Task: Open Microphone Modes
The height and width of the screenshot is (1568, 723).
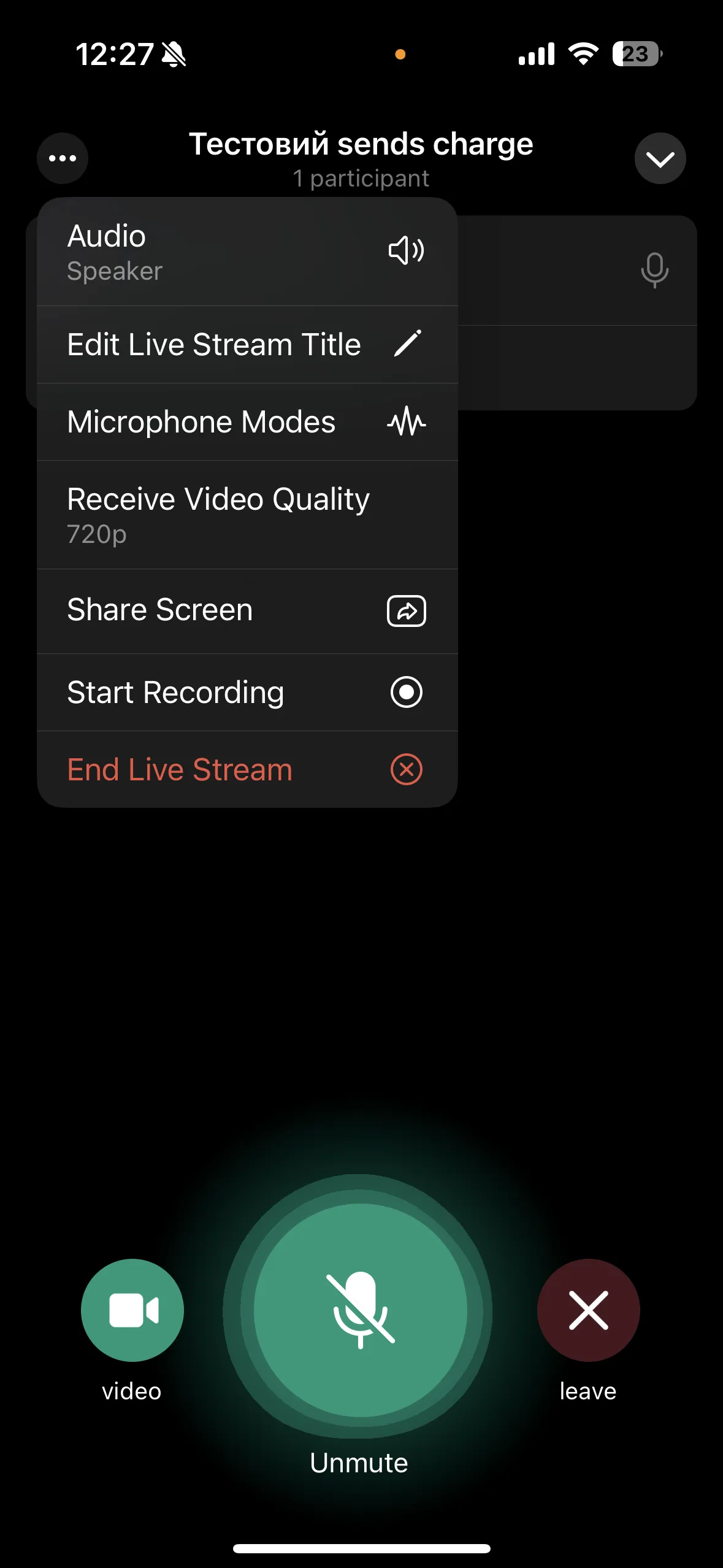Action: [x=247, y=422]
